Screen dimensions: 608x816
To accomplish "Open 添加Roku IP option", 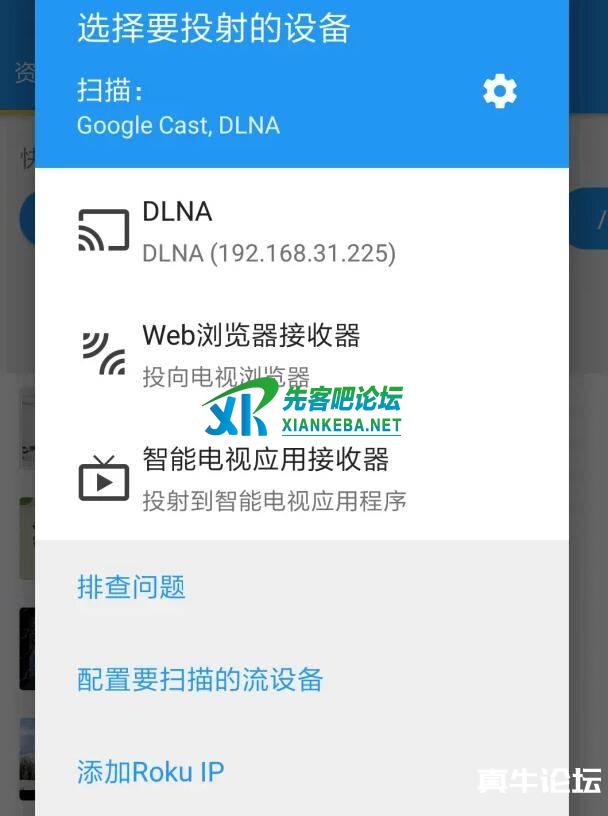I will coord(150,772).
